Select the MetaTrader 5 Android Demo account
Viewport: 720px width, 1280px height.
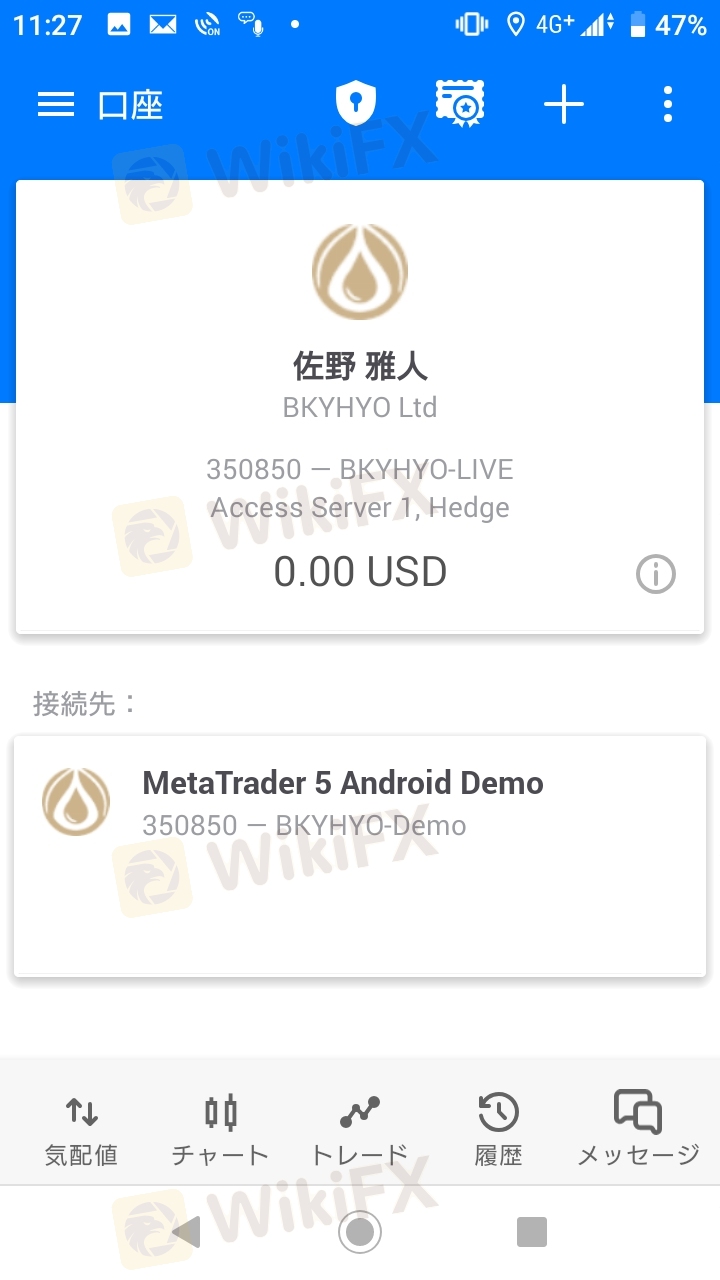pyautogui.click(x=360, y=856)
